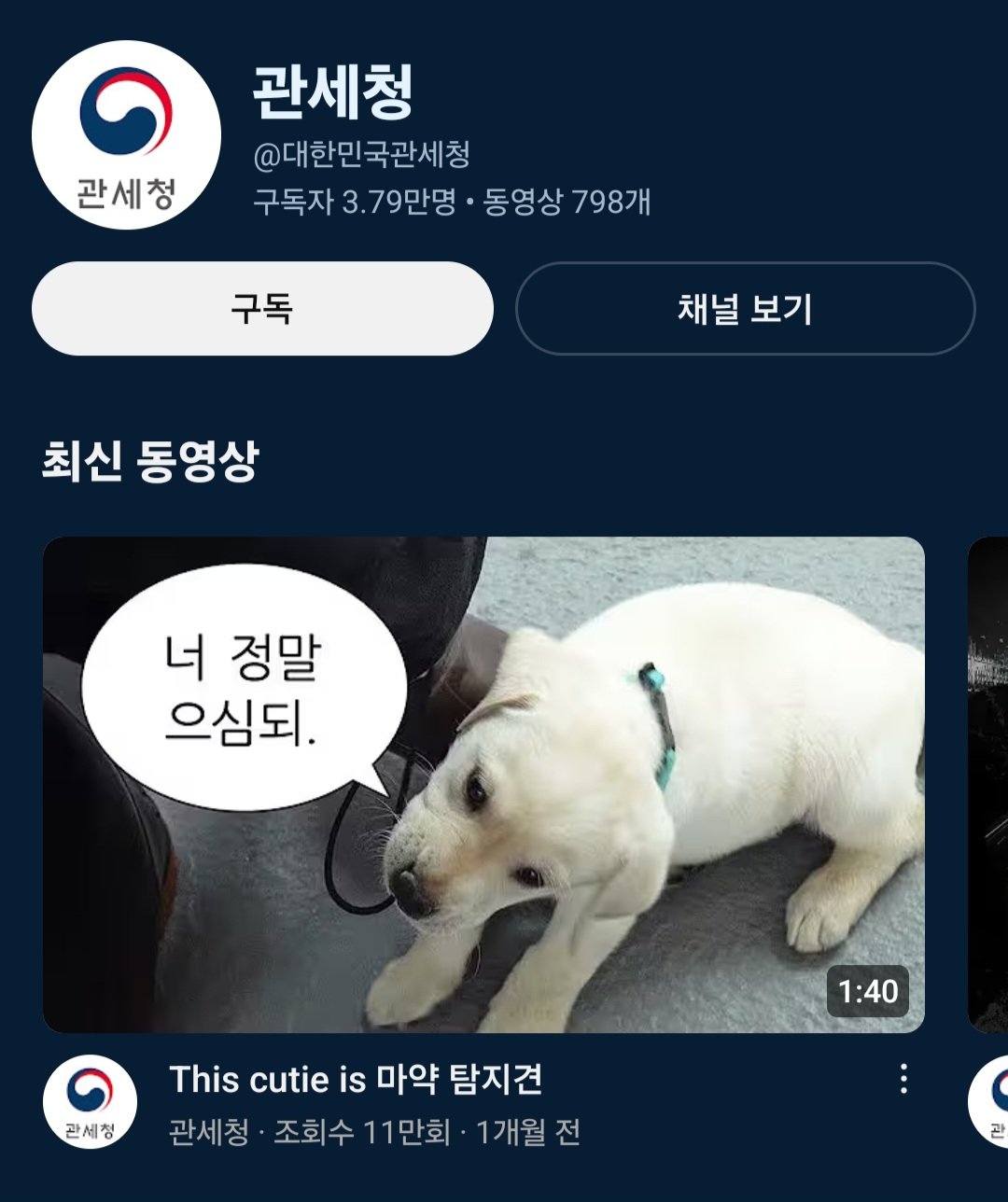Screen dimensions: 1008x1202
Task: Play the puppy video thumbnail
Action: point(483,784)
